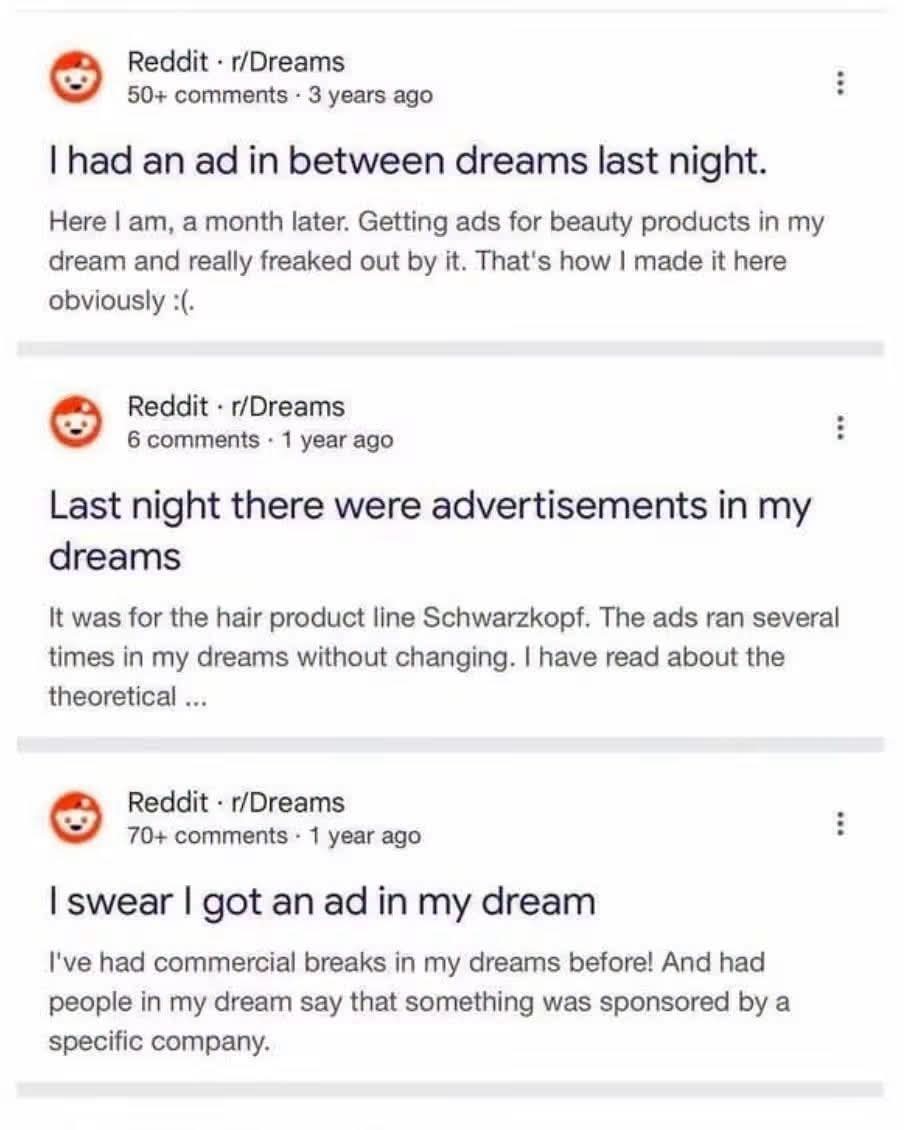Image resolution: width=904 pixels, height=1130 pixels.
Task: Open result "Last night there were advertisements in my dreams"
Action: pos(430,530)
